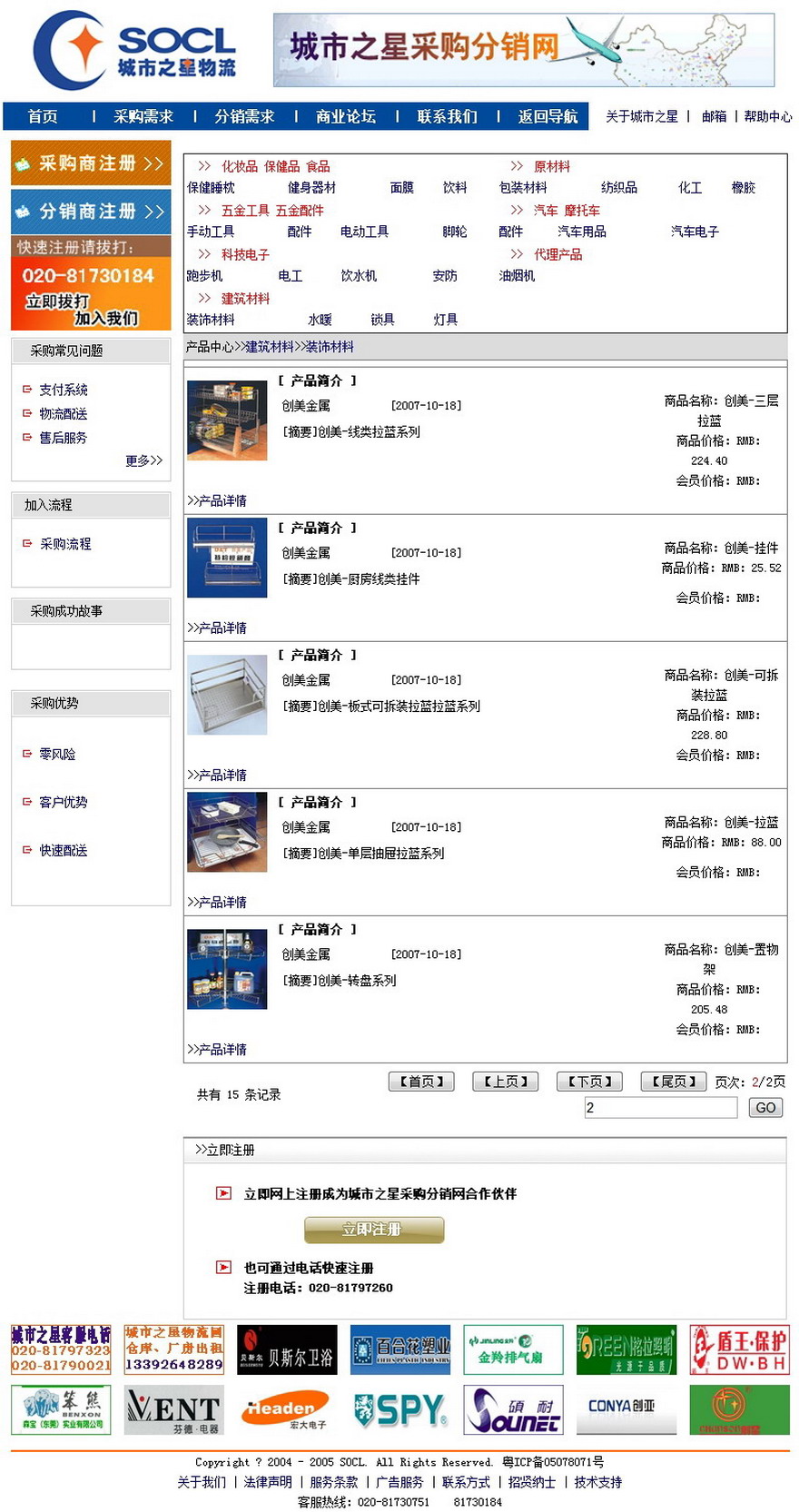
Task: Tap the GO button
Action: (765, 1108)
